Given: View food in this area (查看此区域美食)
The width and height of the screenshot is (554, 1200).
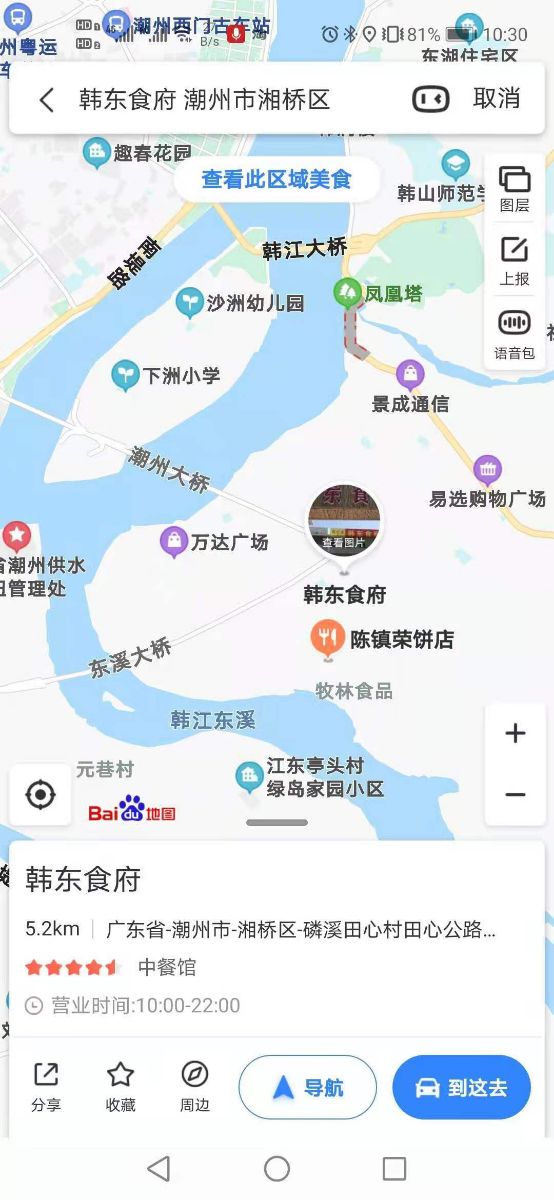Looking at the screenshot, I should tap(277, 180).
